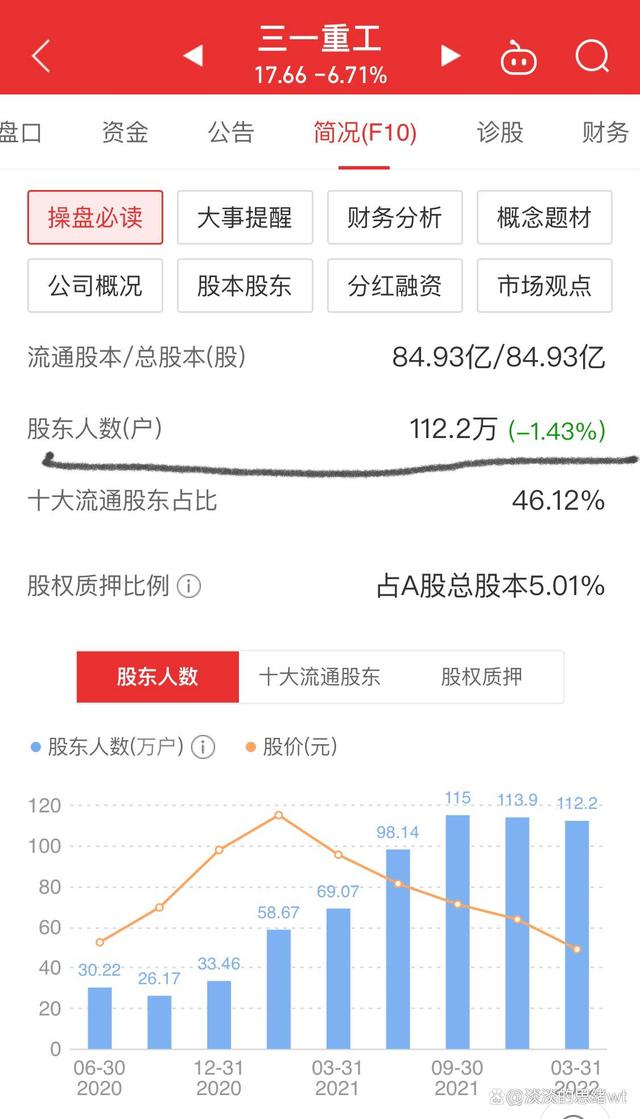Switch chart to 十大流通股东
The width and height of the screenshot is (640, 1119).
tap(320, 677)
